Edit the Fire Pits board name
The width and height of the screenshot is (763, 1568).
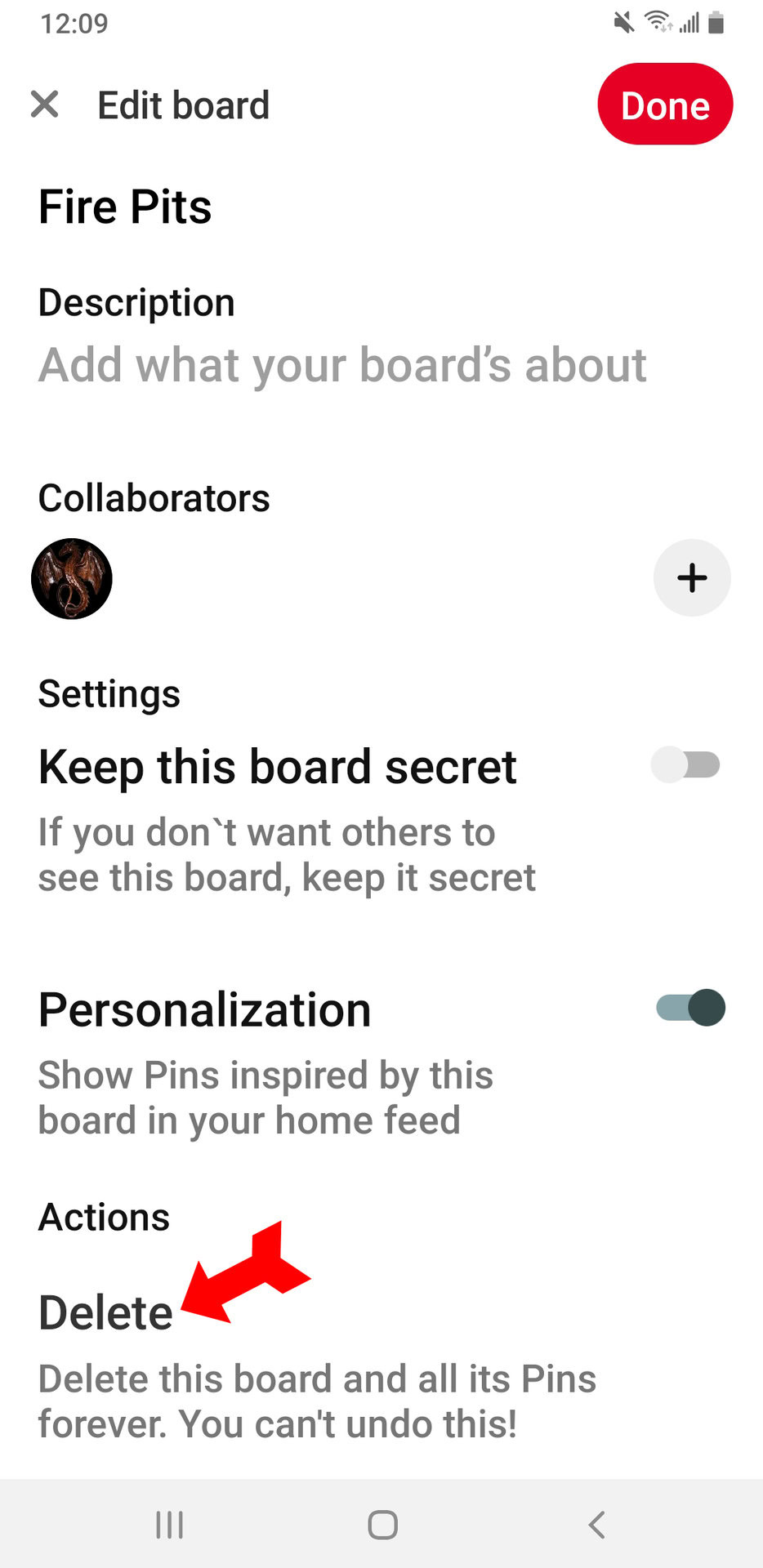coord(125,207)
